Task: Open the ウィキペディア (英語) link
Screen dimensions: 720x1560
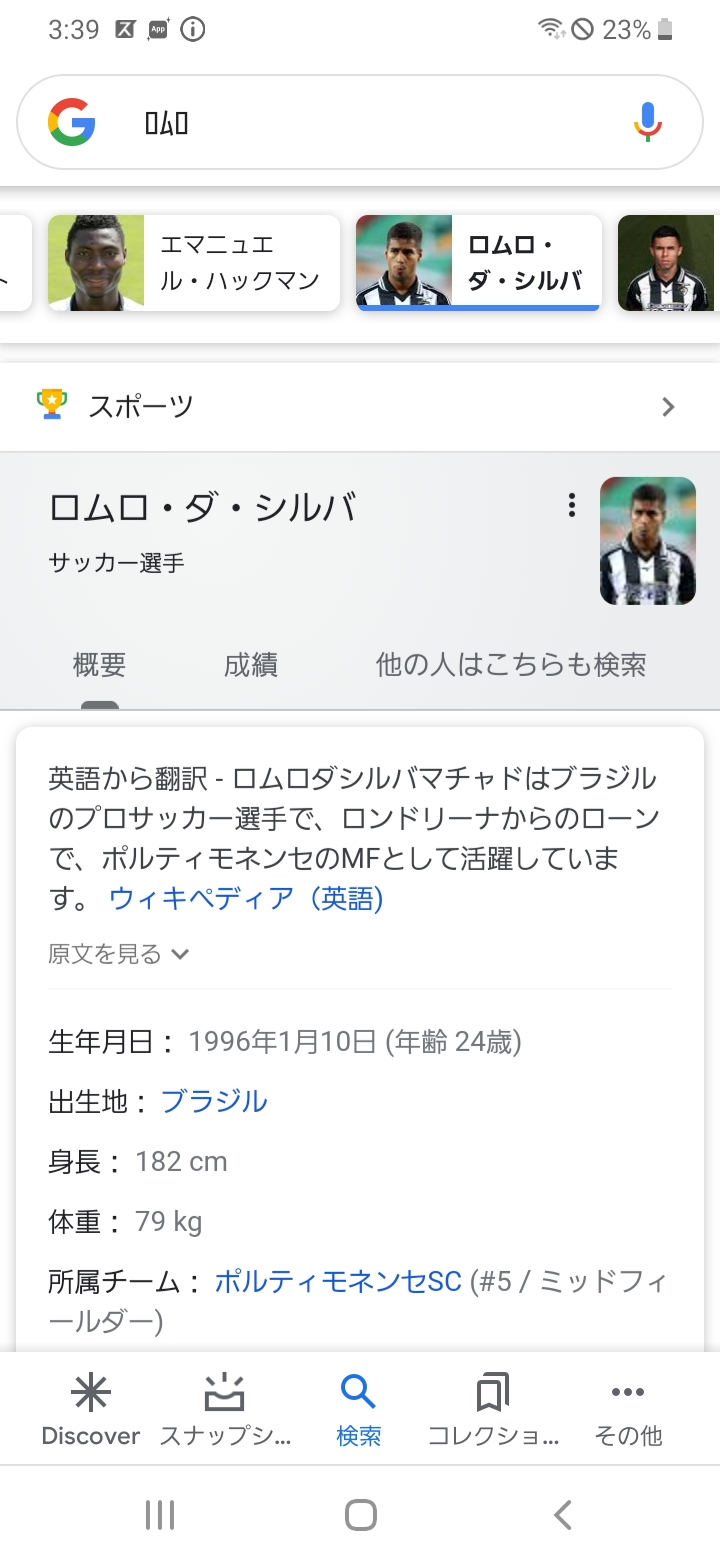Action: coord(246,898)
